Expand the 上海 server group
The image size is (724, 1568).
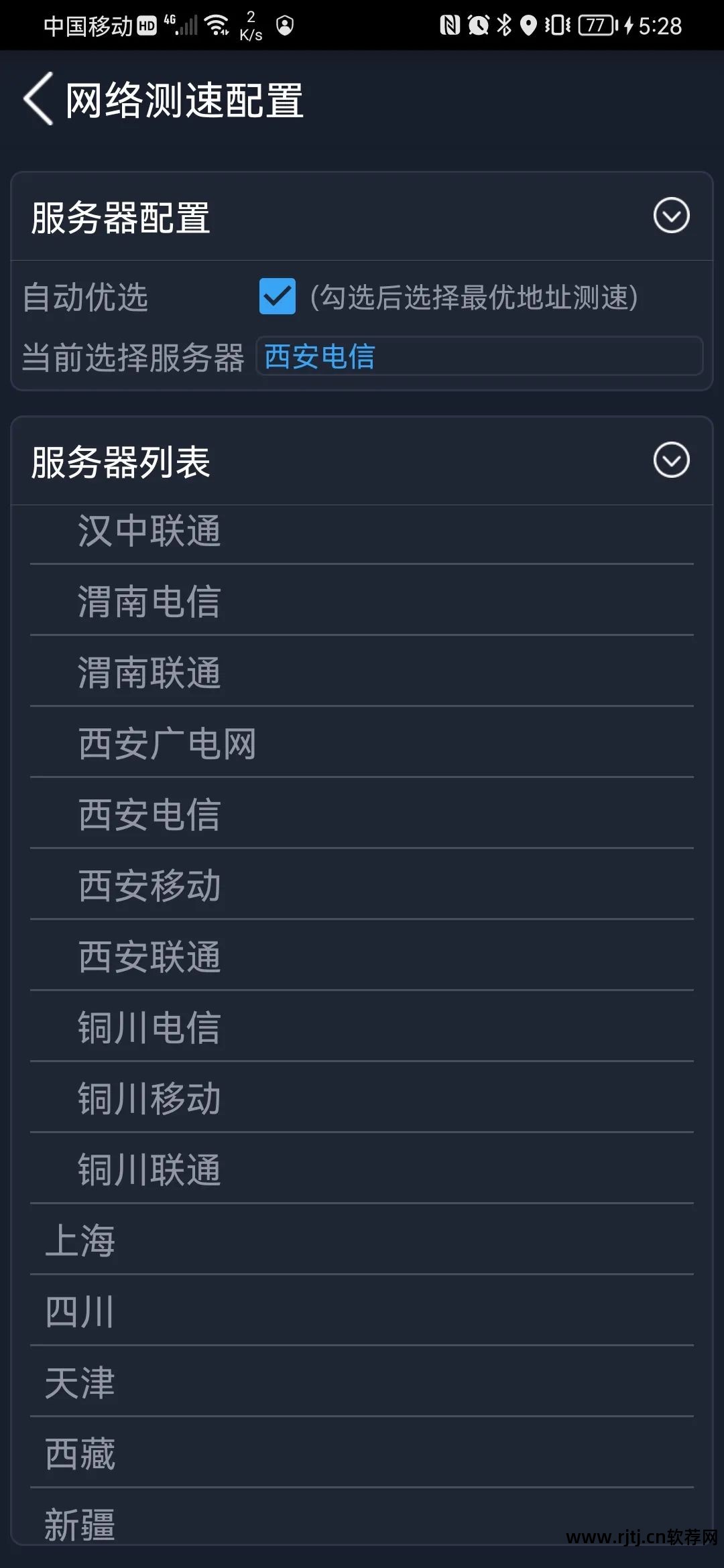(80, 1240)
